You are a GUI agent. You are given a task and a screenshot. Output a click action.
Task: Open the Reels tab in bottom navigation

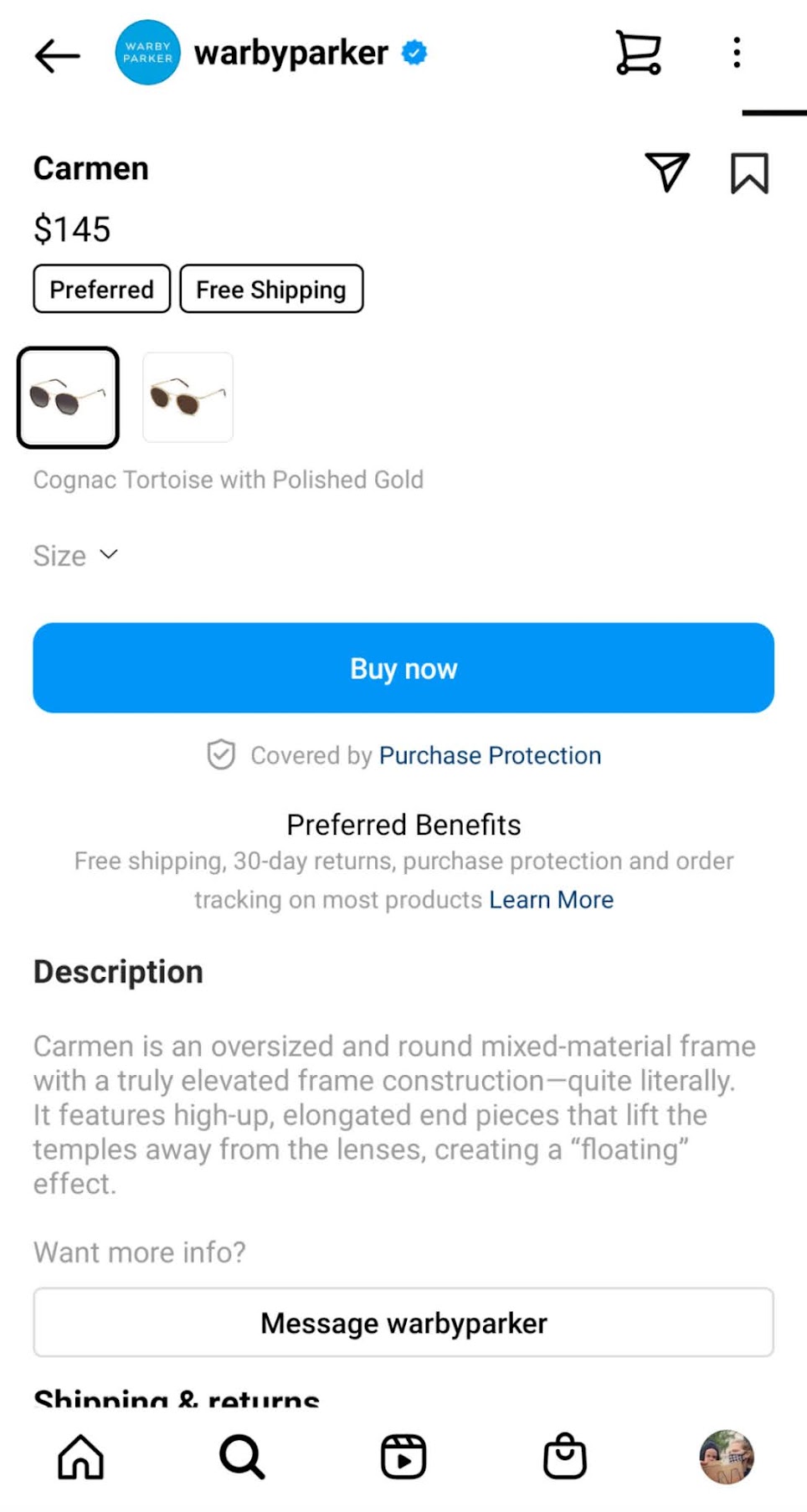coord(403,1457)
